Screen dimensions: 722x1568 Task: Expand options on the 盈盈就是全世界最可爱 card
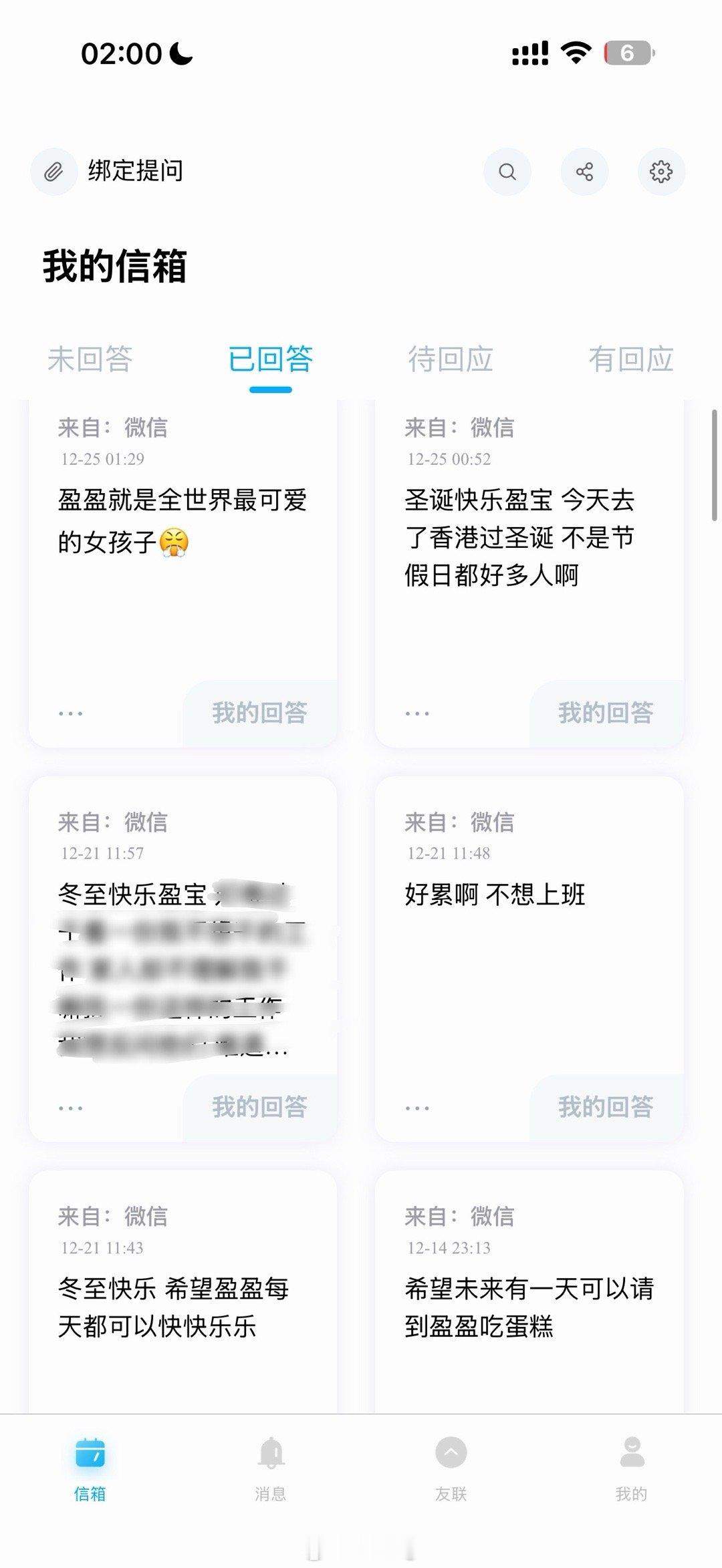point(69,713)
